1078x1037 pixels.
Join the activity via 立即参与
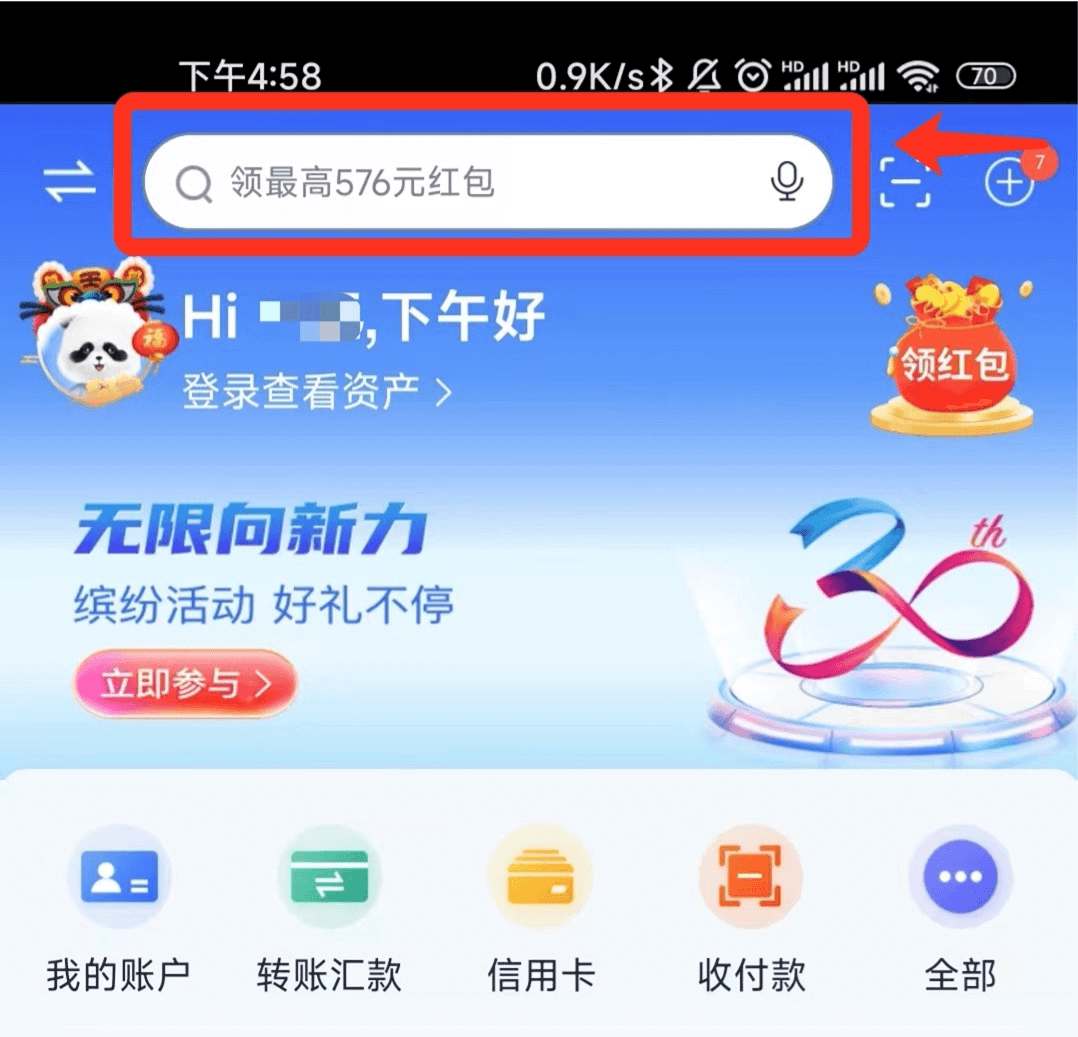tap(185, 683)
